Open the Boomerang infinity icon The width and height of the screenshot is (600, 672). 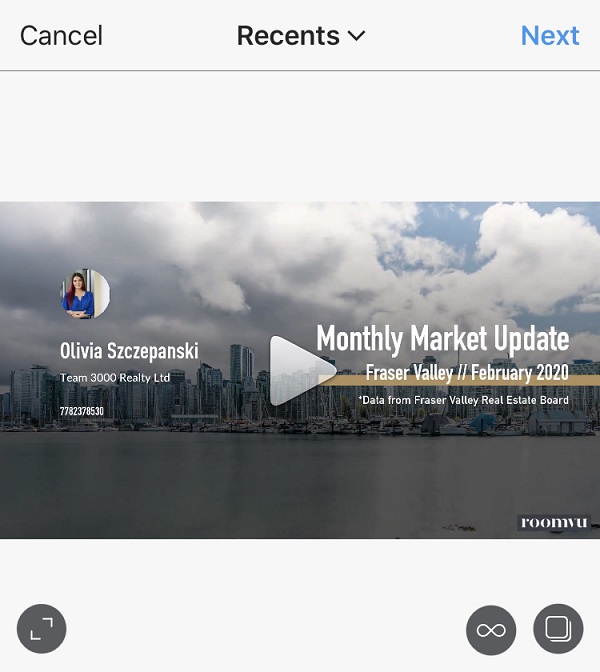[491, 630]
